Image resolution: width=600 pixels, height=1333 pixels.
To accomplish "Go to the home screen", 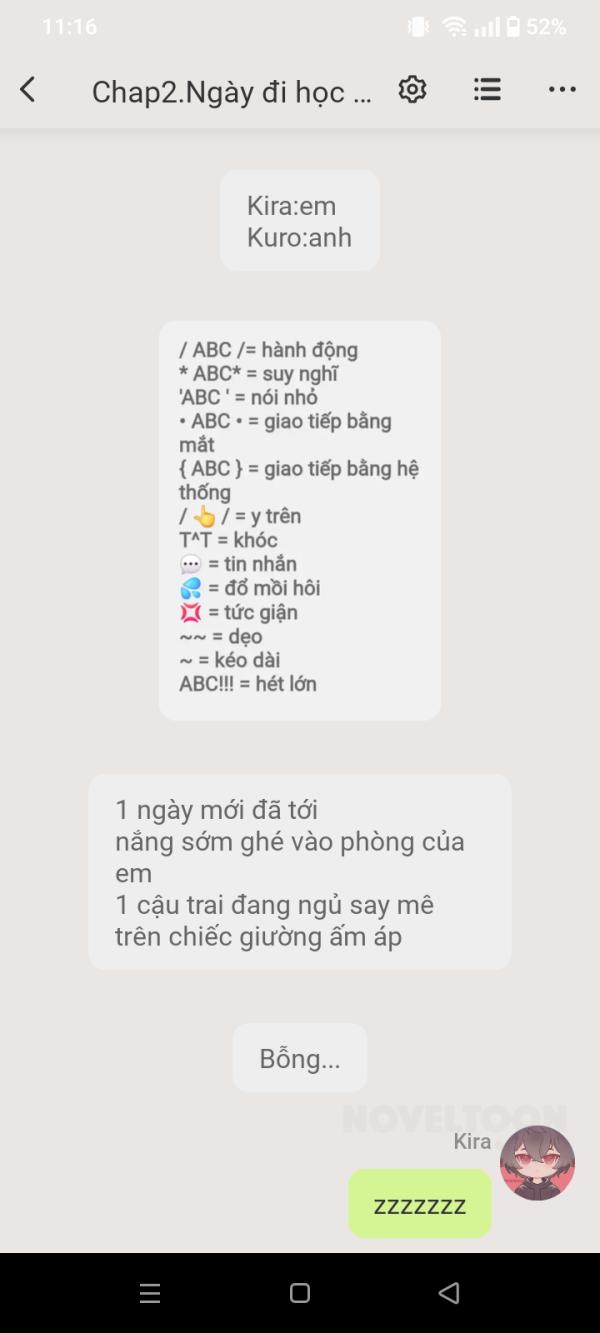I will [299, 1293].
